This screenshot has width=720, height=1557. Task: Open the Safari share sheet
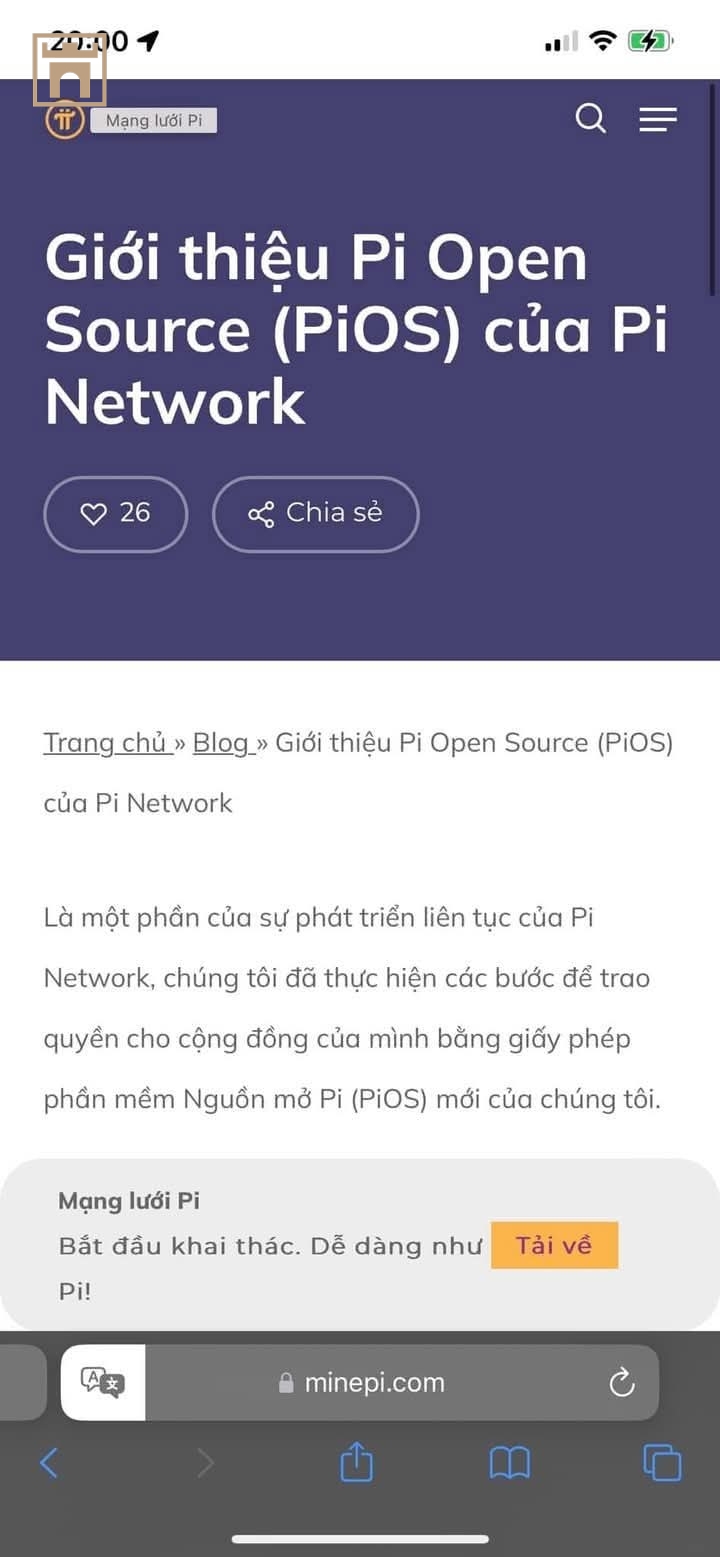pos(356,1464)
